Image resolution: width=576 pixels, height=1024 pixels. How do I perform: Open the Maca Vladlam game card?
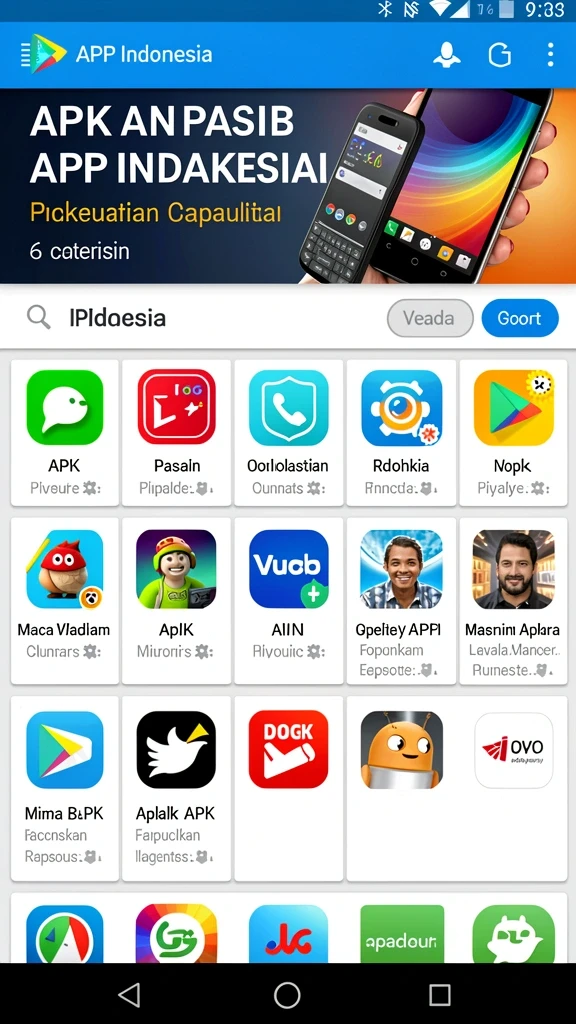click(x=65, y=601)
